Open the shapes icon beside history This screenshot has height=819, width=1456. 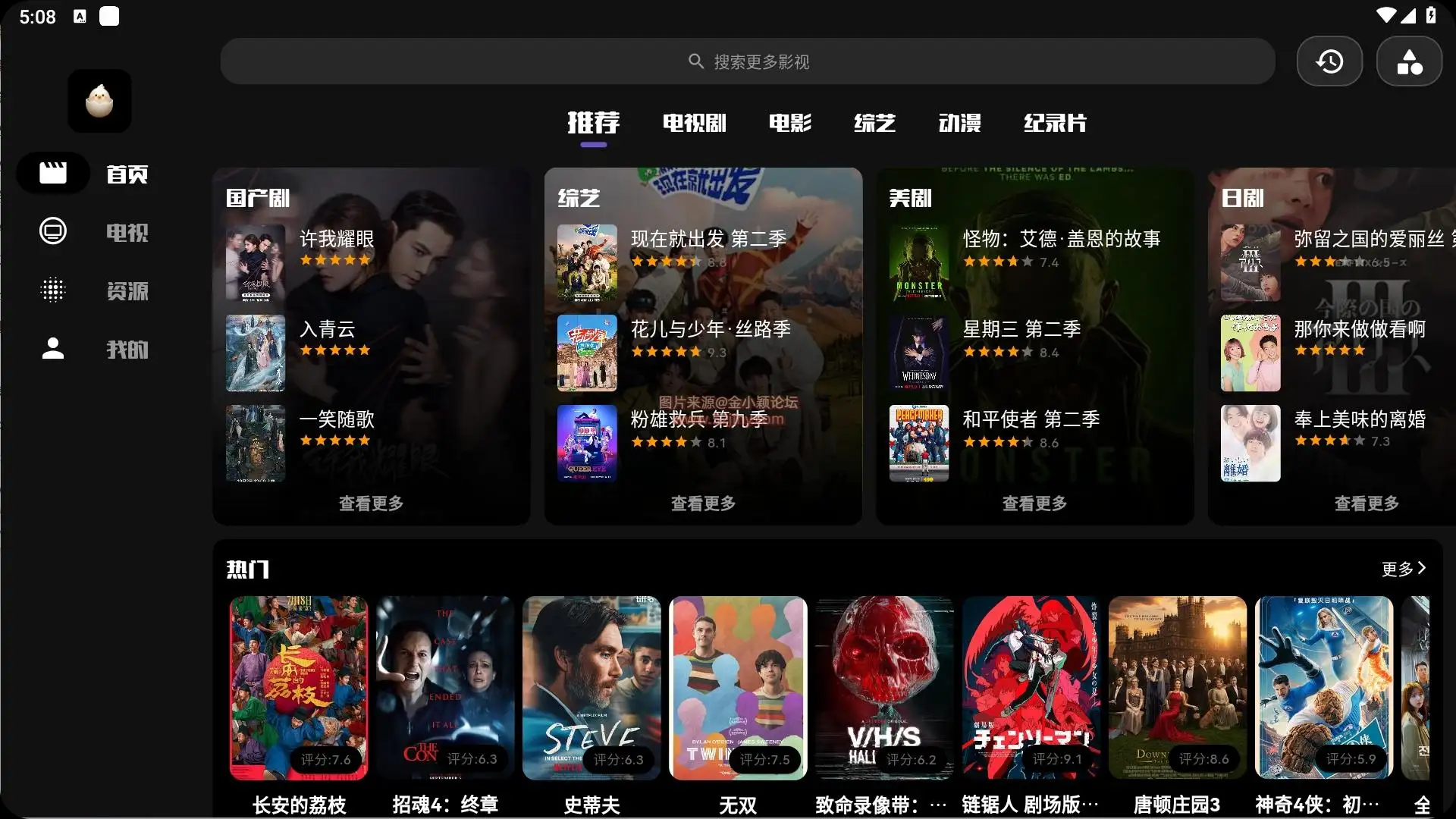[1409, 61]
